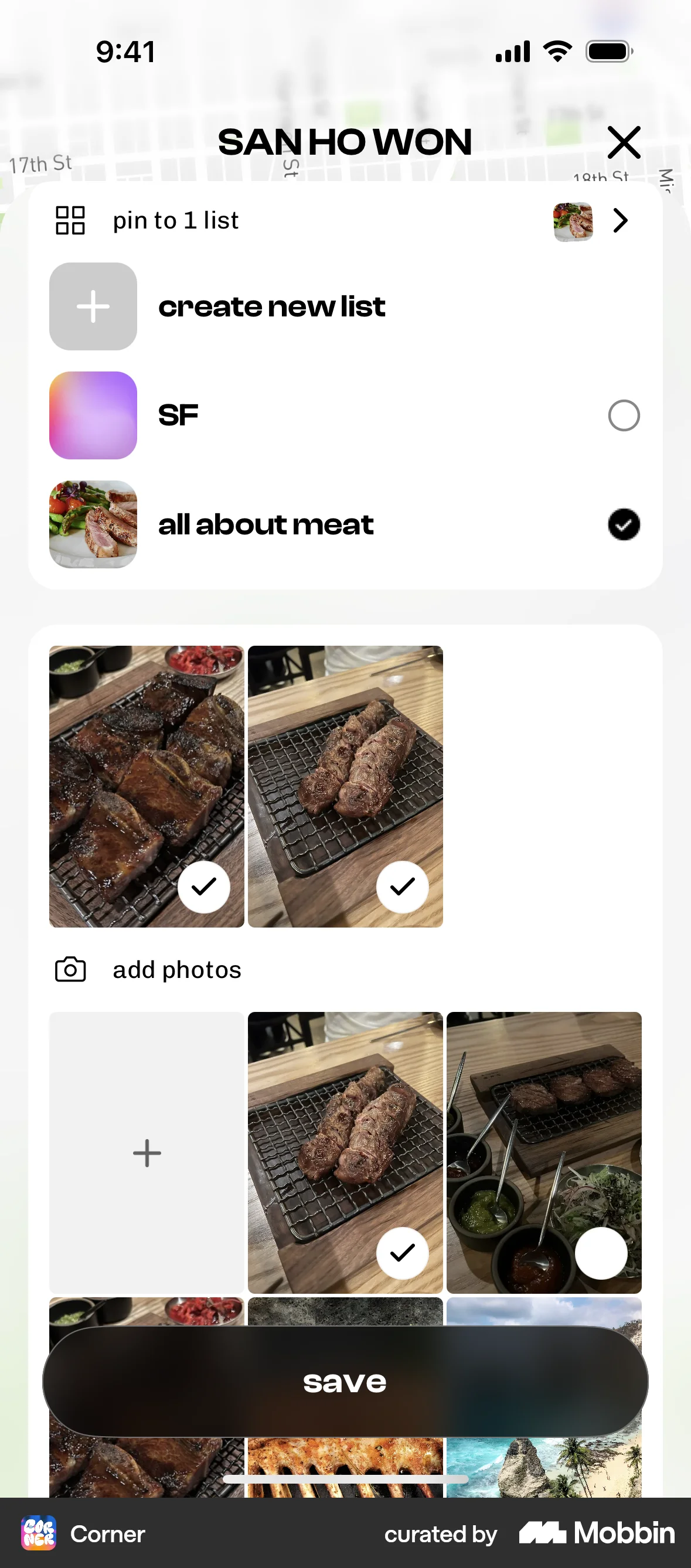The width and height of the screenshot is (691, 1568).
Task: Click the Corner app logo in the footer
Action: pos(38,1533)
